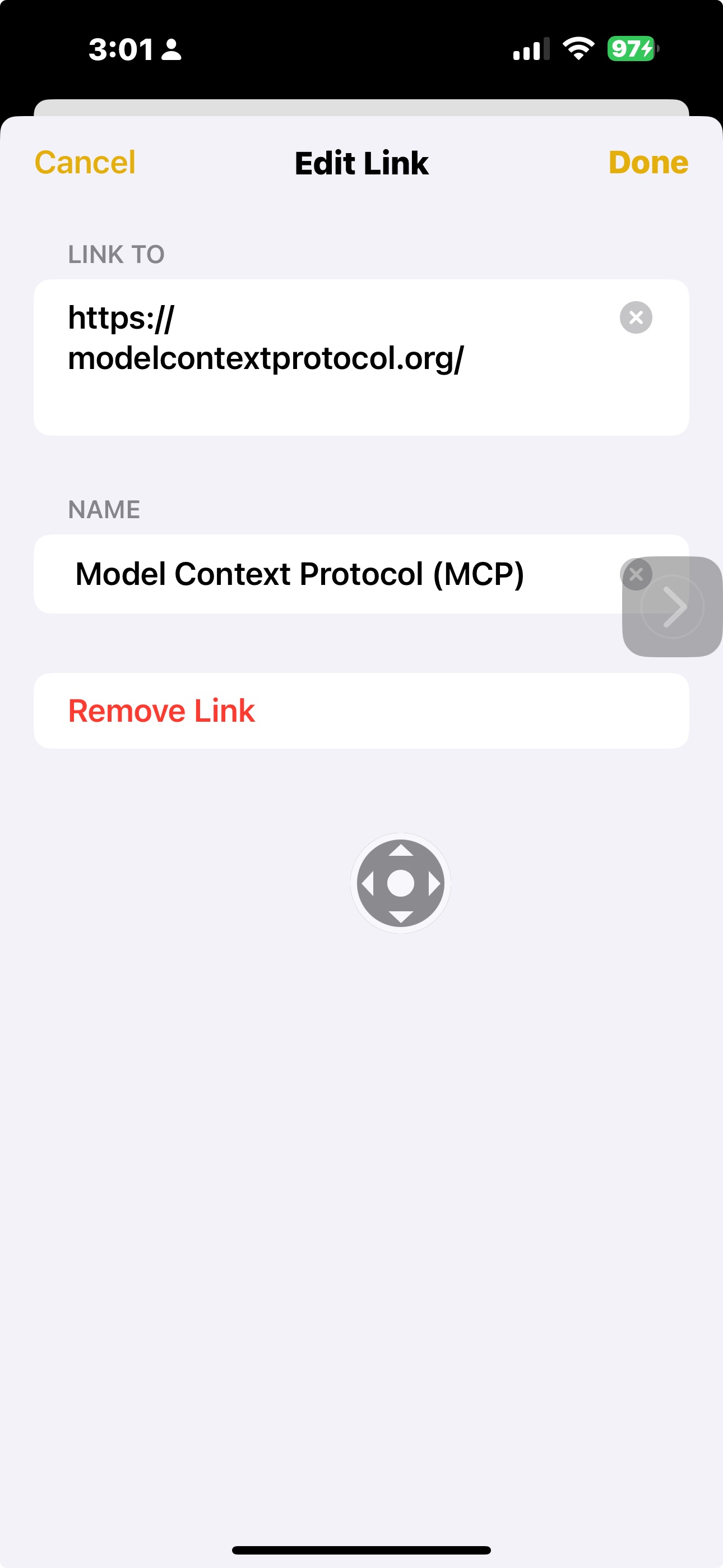Clear the Link To URL field
The width and height of the screenshot is (723, 1568).
pos(636,318)
